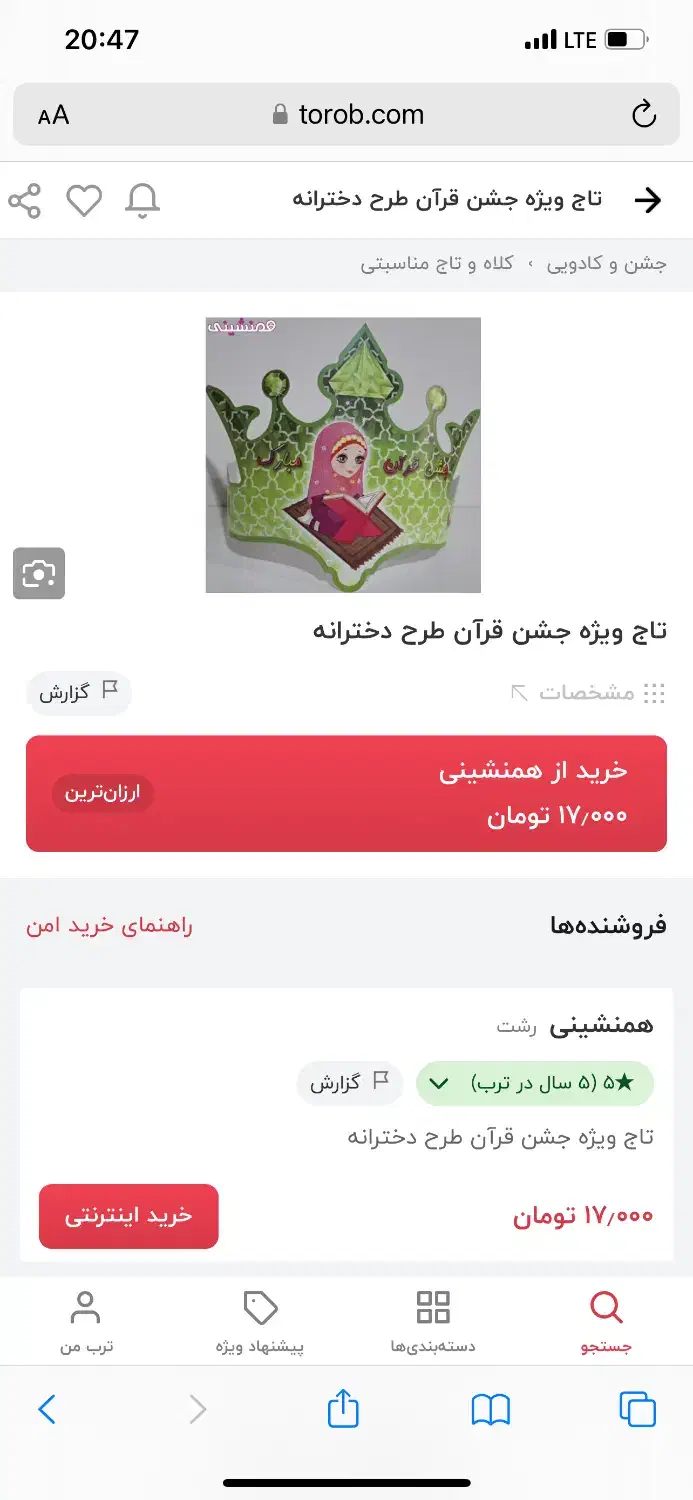Report the همنشینی seller via گزارش
This screenshot has width=693, height=1500.
[x=349, y=1083]
